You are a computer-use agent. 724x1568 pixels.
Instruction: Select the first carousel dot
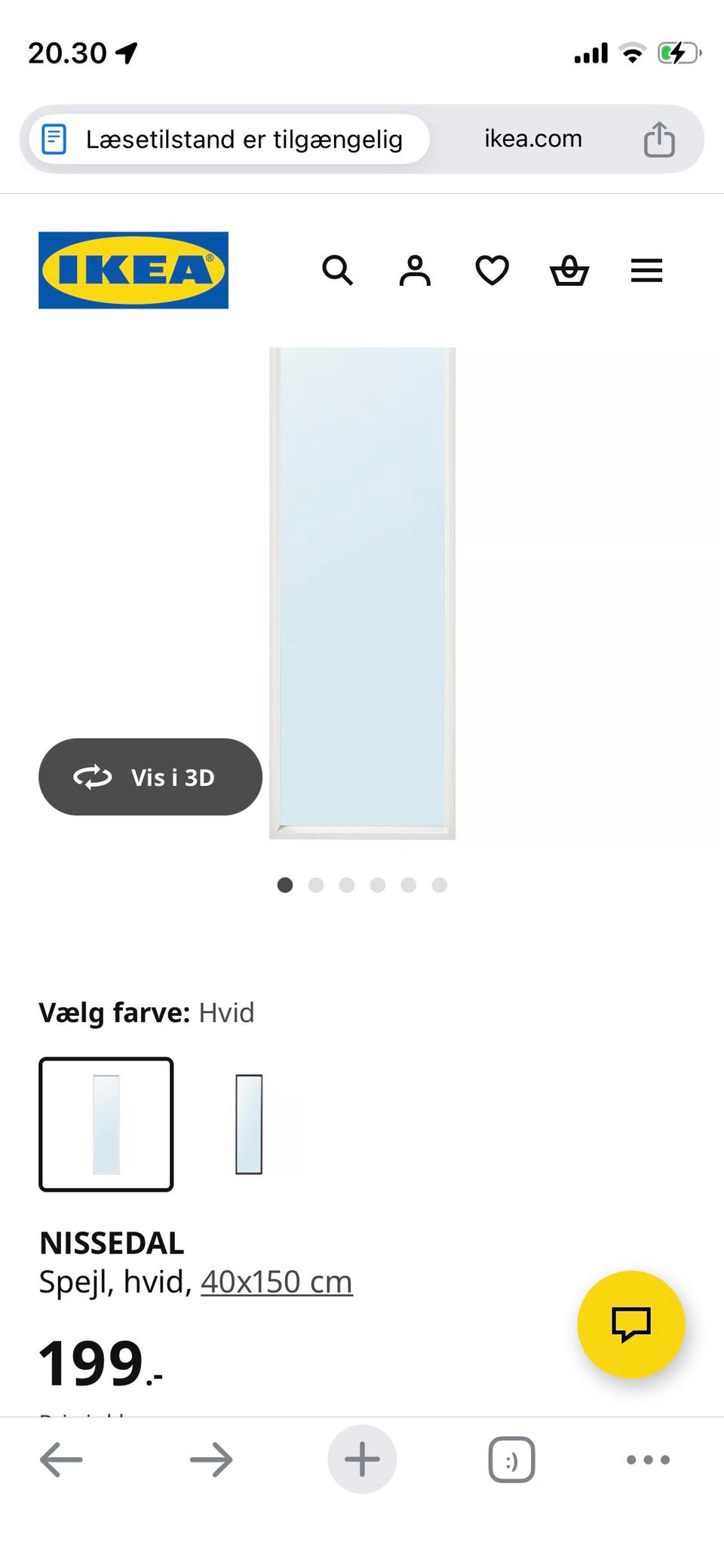285,885
